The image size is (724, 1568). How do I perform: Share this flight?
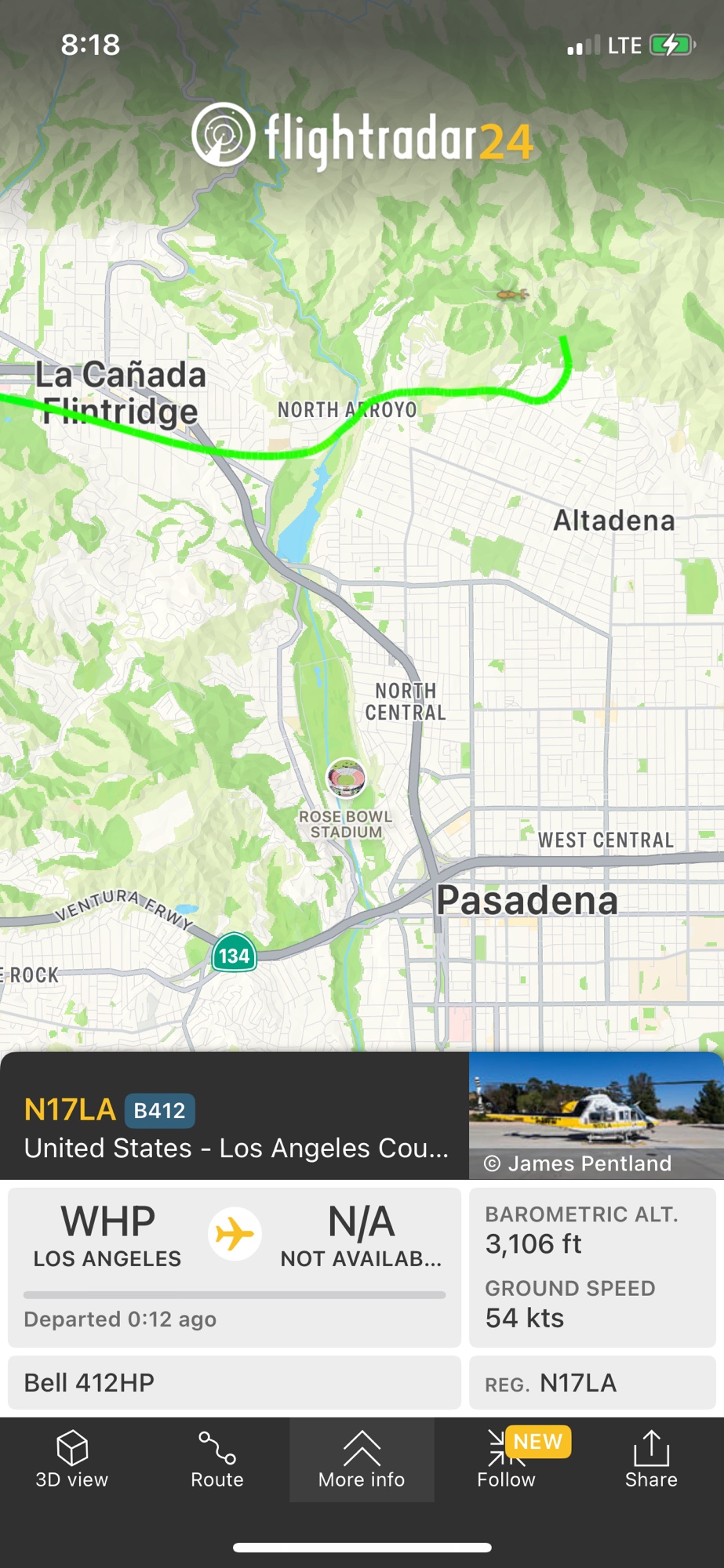651,1460
